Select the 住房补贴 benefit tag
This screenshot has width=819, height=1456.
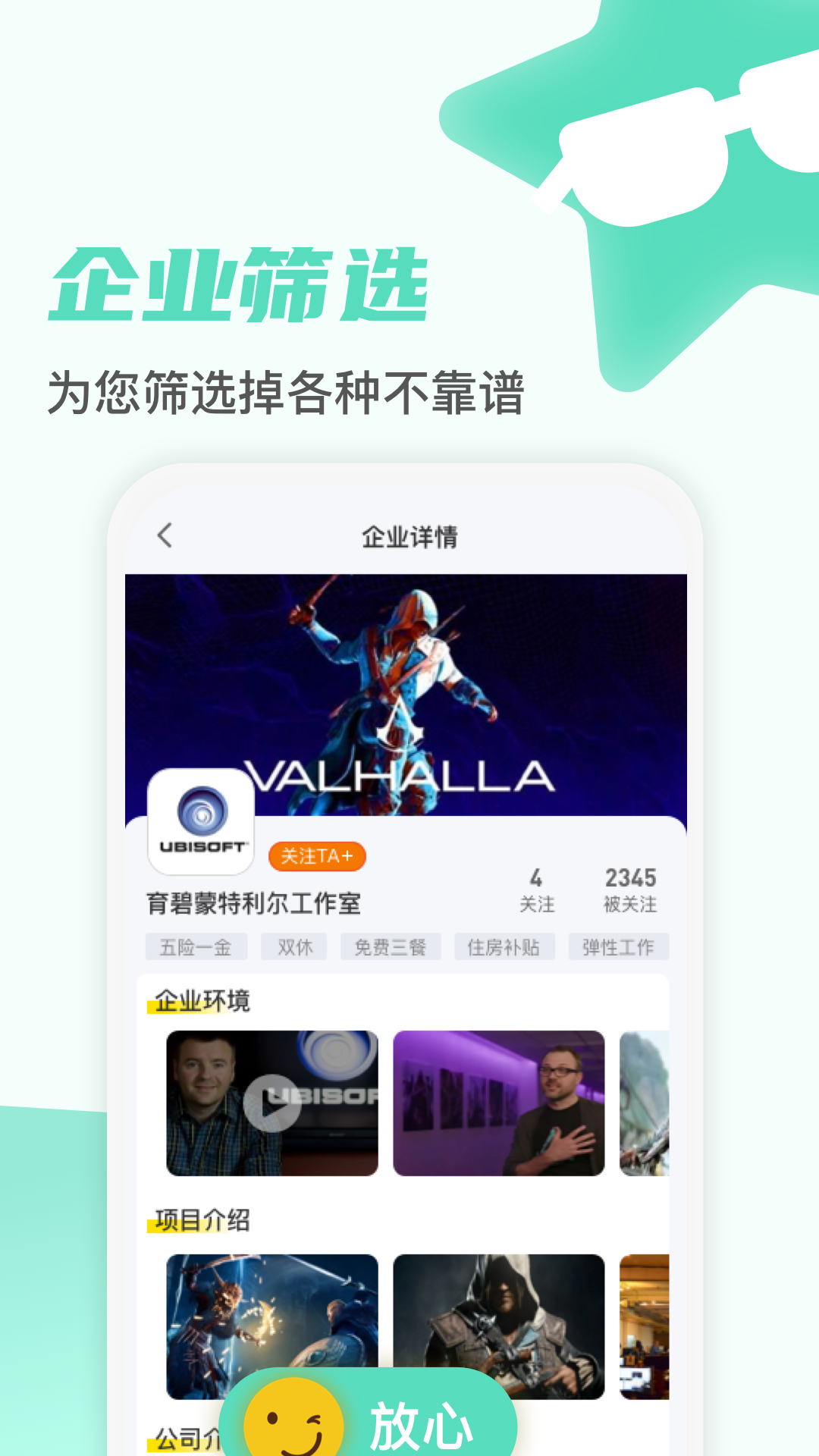point(504,946)
